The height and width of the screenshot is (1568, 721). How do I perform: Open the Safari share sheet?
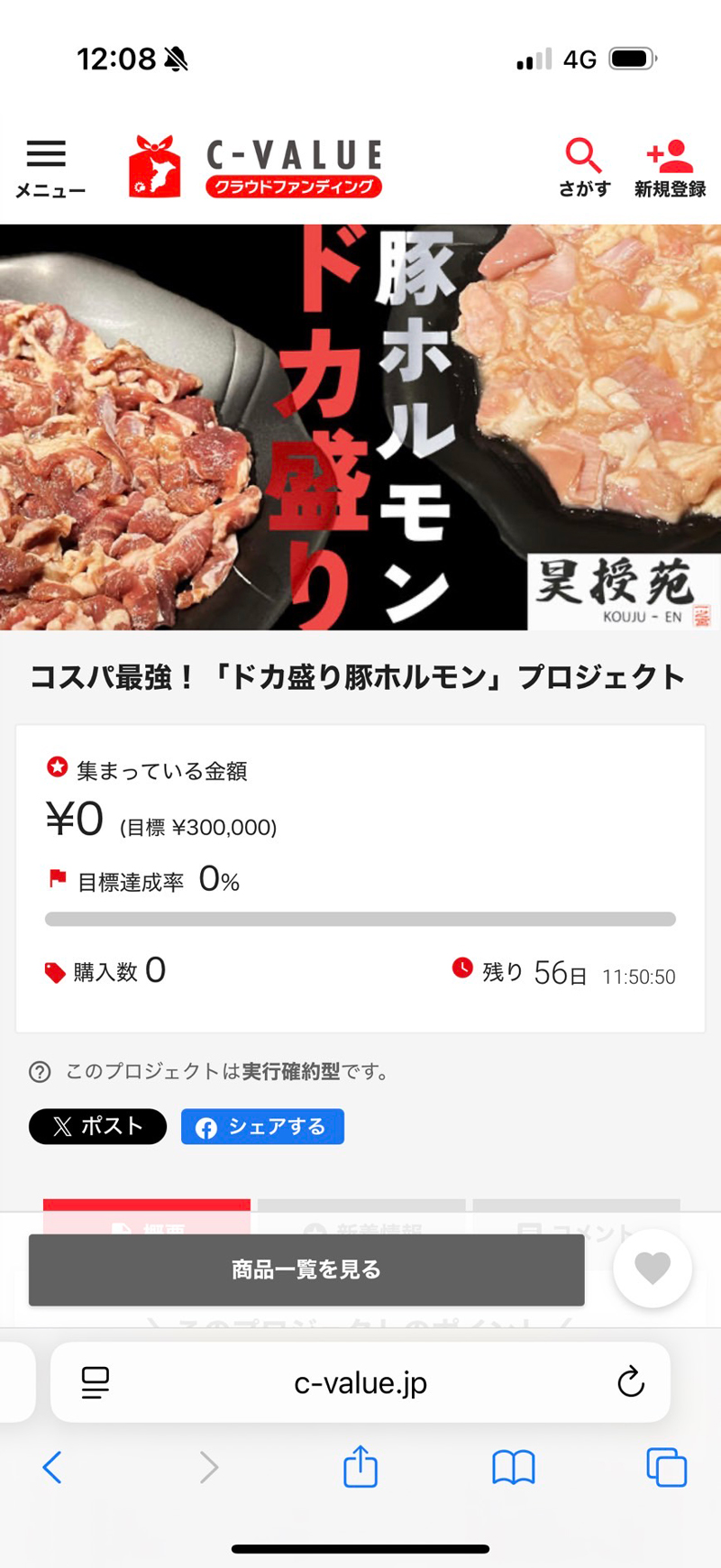click(x=360, y=1465)
